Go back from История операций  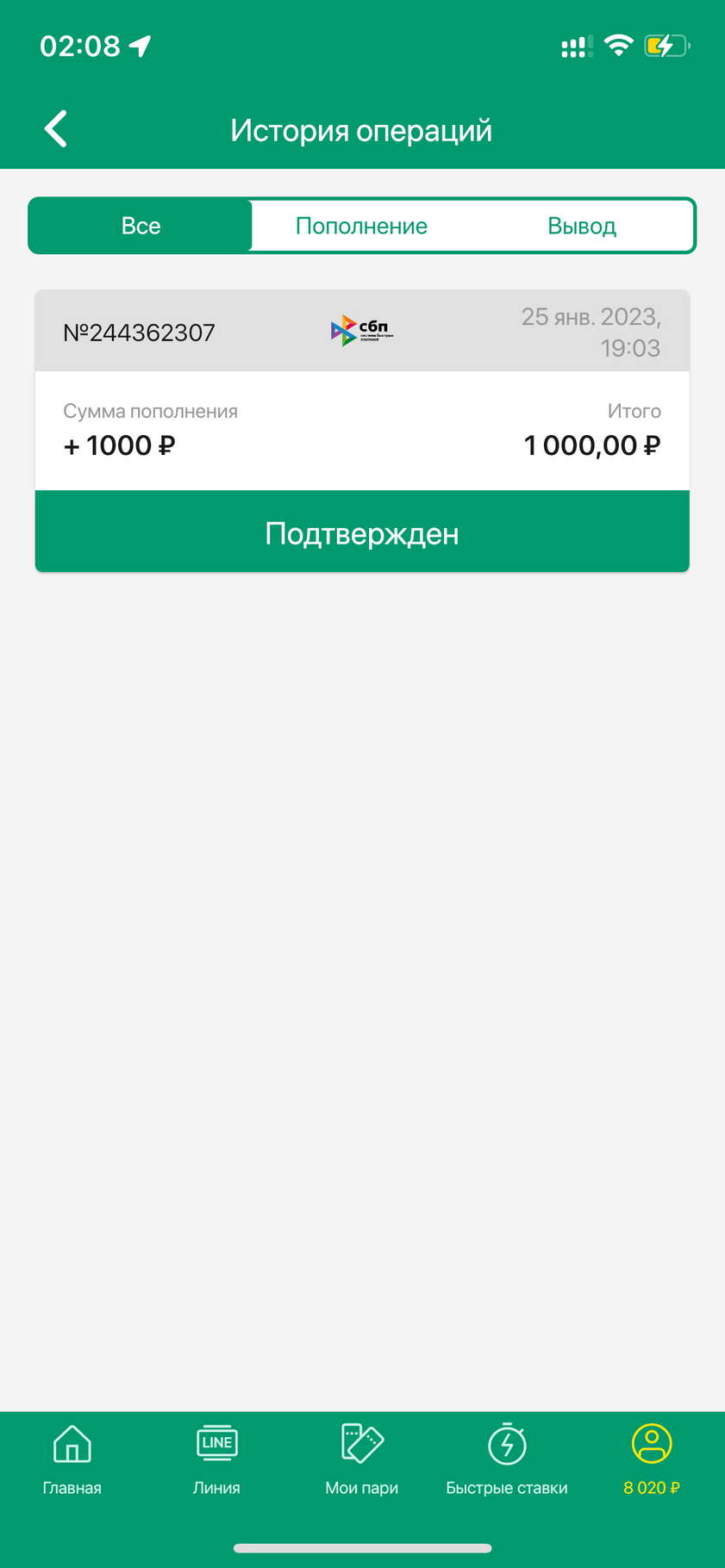pyautogui.click(x=56, y=129)
